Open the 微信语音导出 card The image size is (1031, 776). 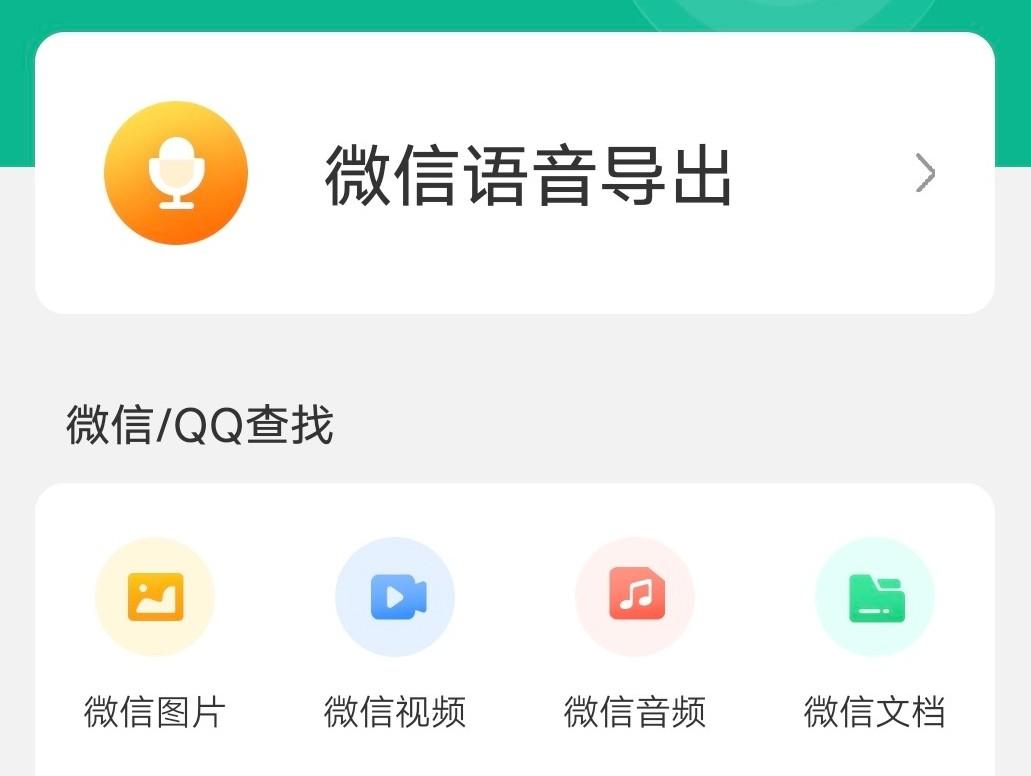(514, 174)
